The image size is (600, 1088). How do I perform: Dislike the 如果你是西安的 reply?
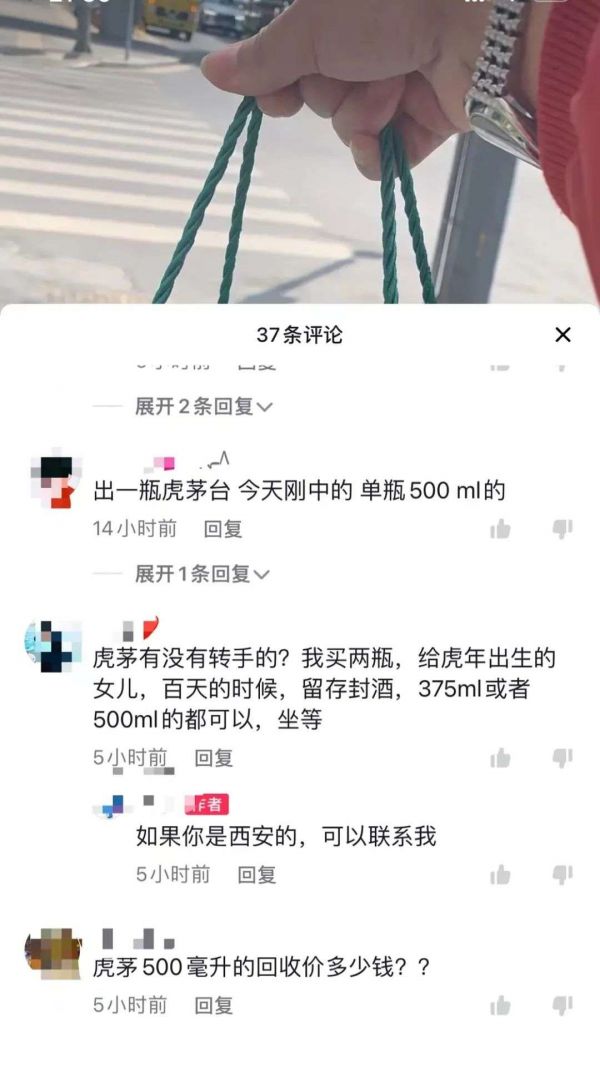click(563, 875)
